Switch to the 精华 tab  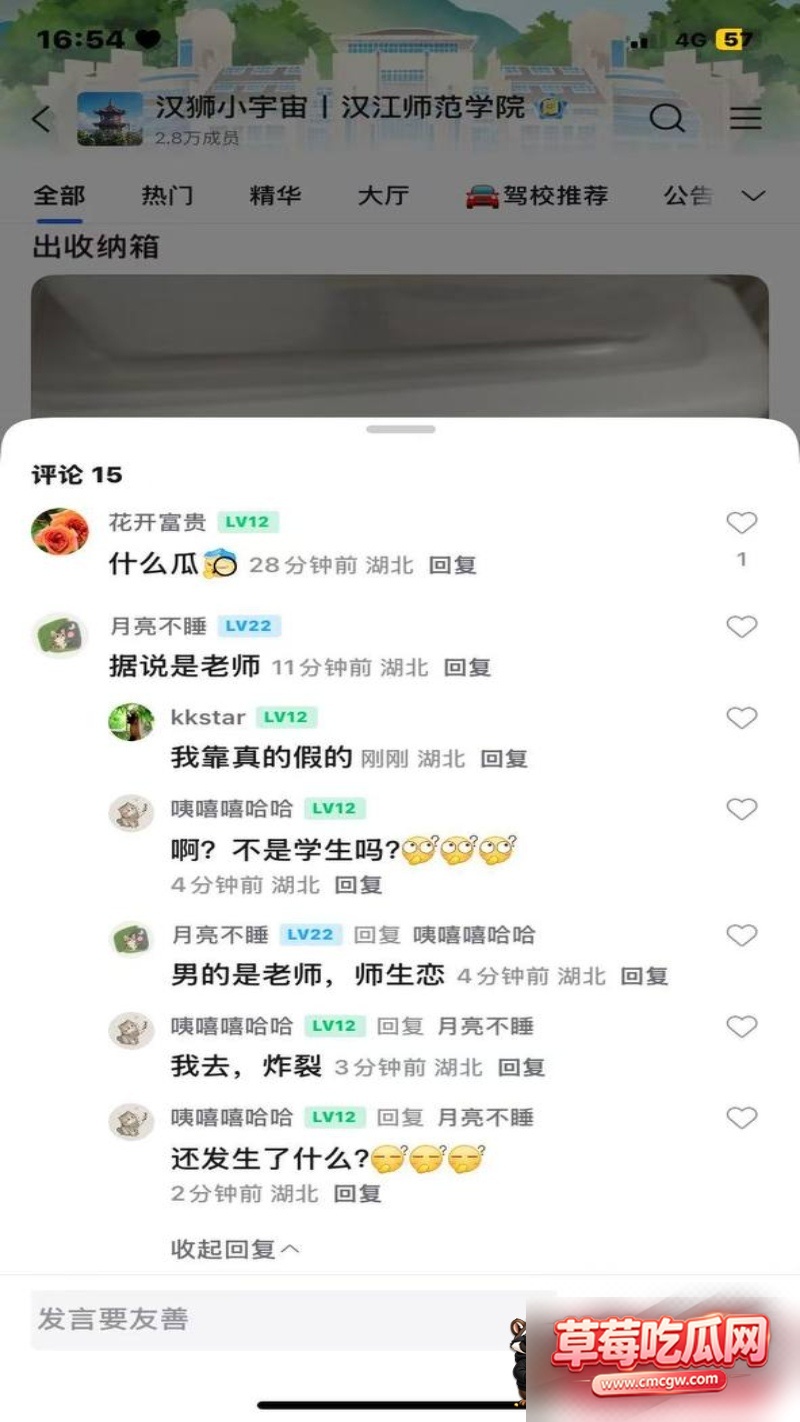point(275,195)
